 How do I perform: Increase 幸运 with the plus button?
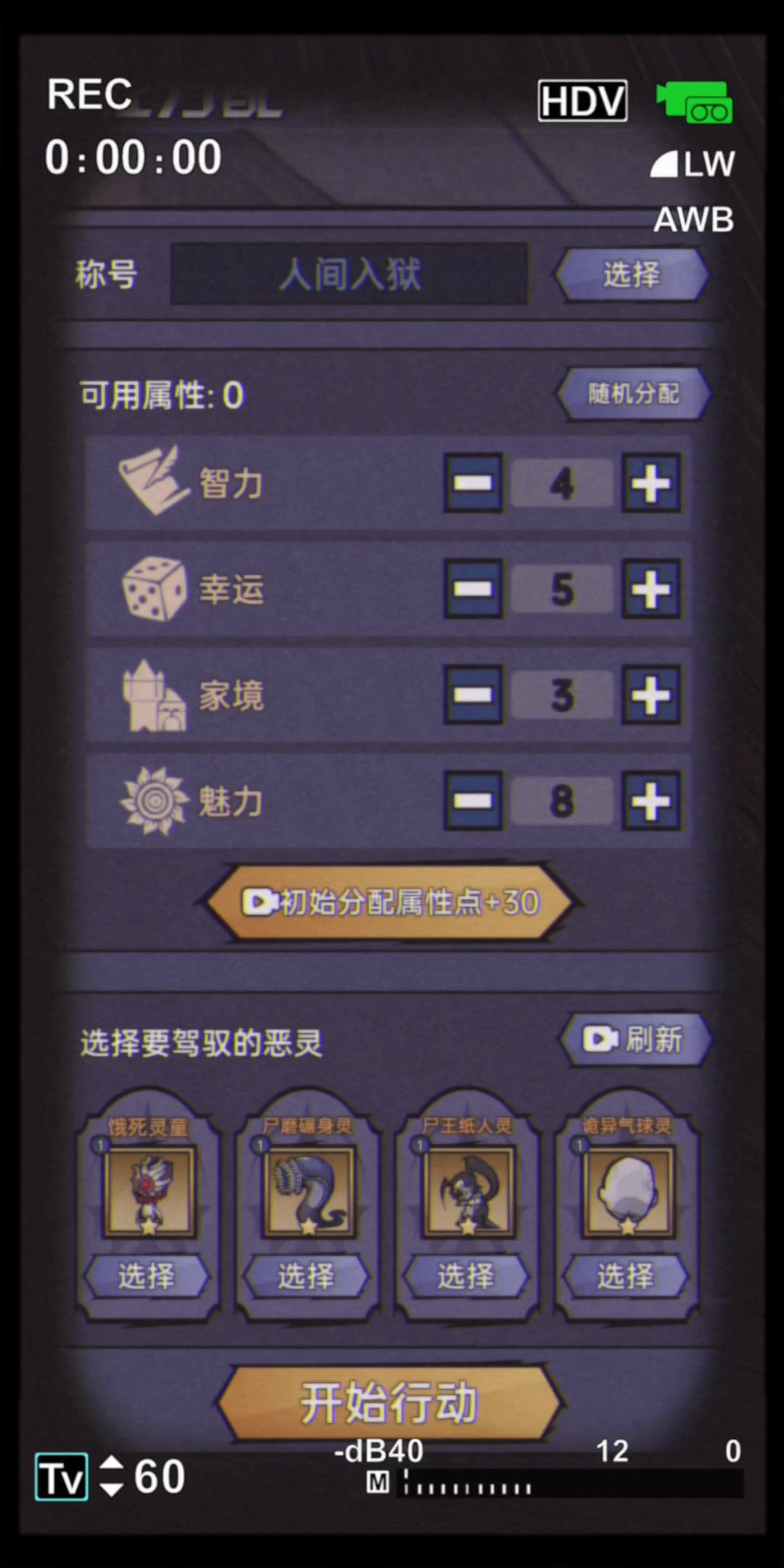651,589
